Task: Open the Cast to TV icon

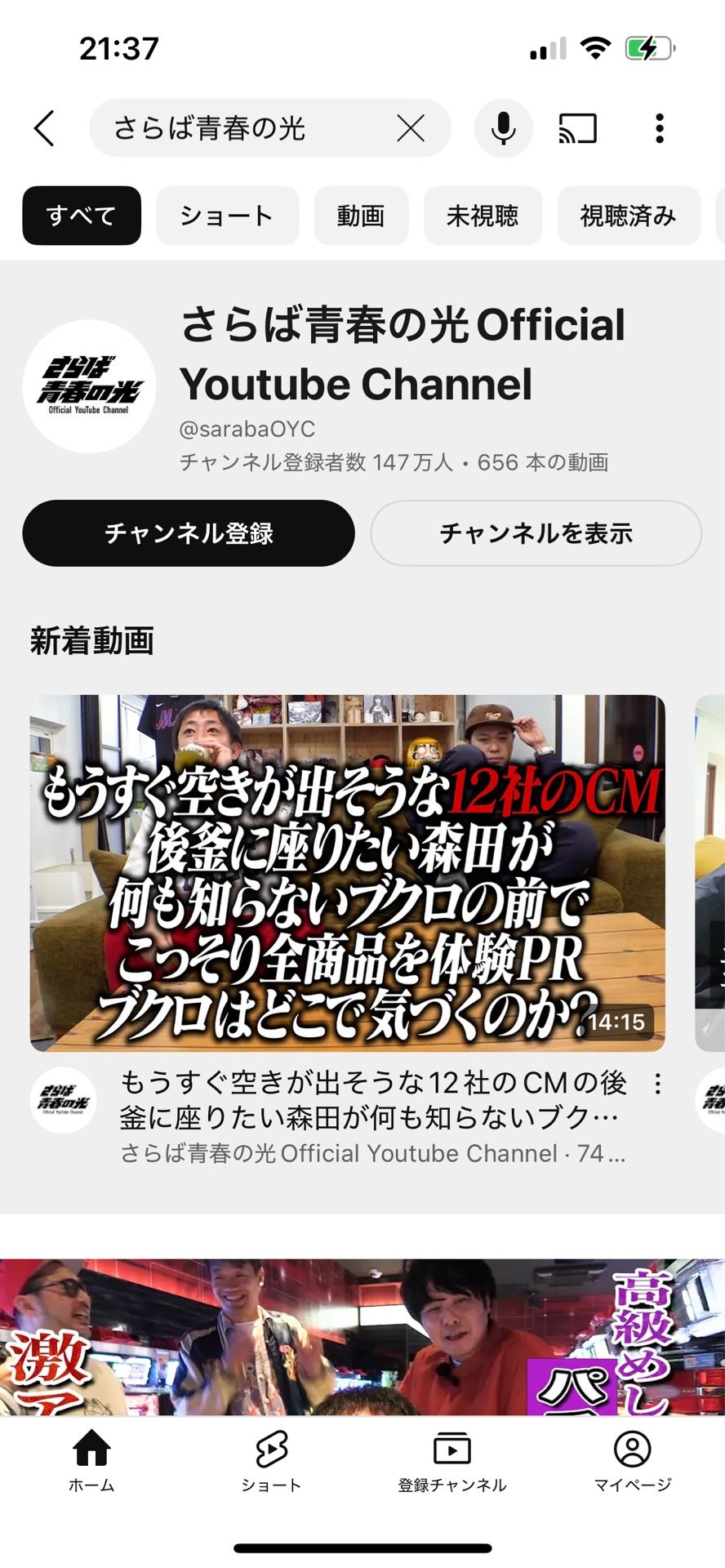Action: (x=580, y=128)
